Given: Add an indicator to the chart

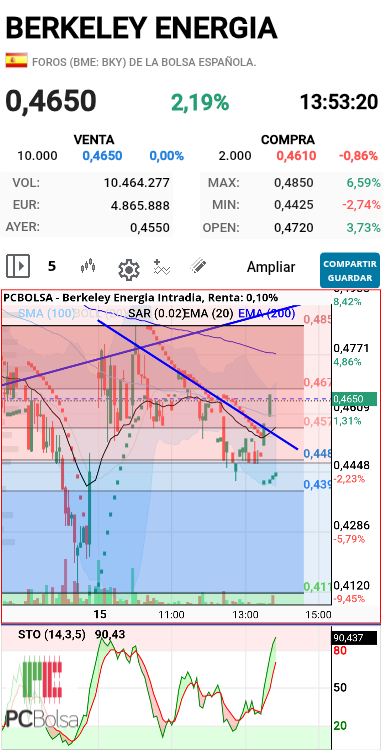Looking at the screenshot, I should point(162,266).
